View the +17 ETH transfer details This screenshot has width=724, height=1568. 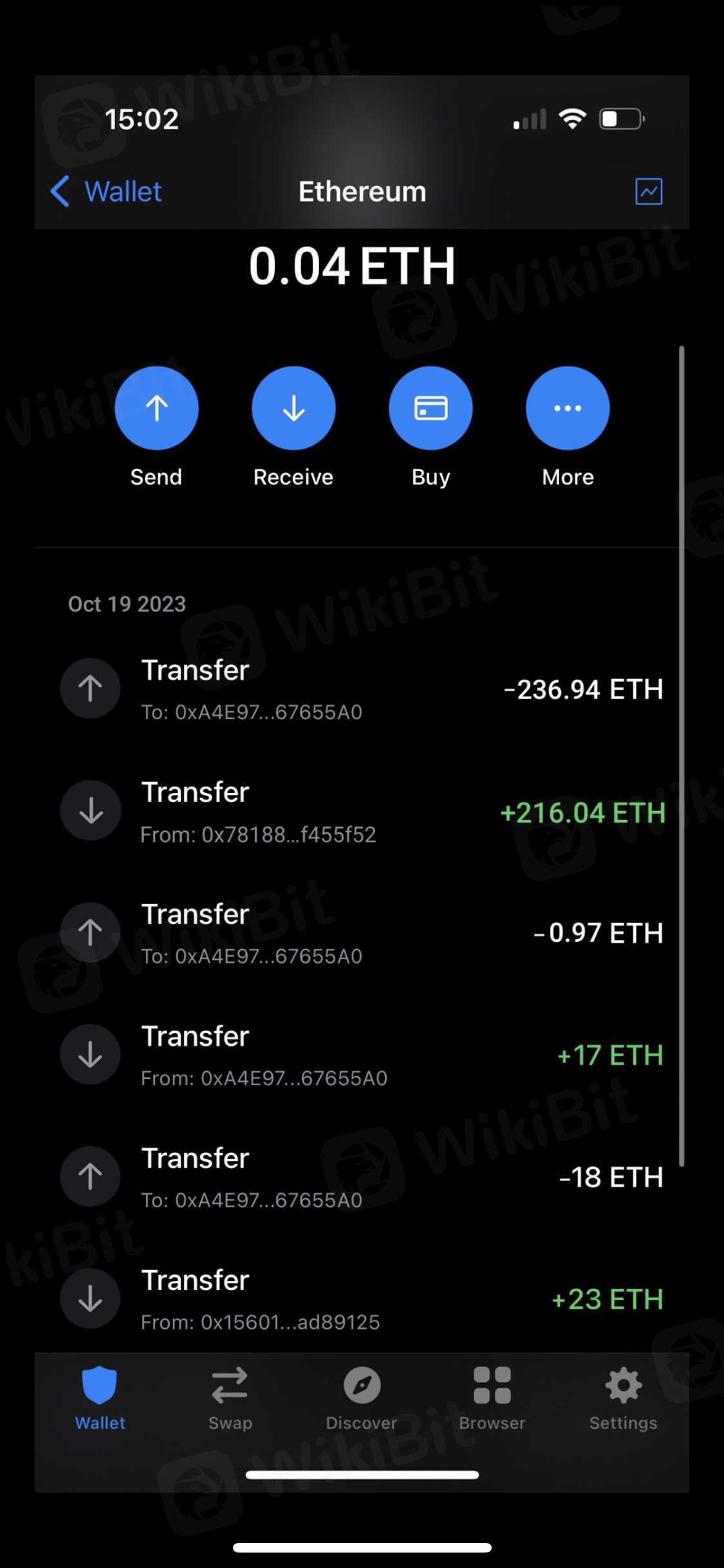(362, 1055)
